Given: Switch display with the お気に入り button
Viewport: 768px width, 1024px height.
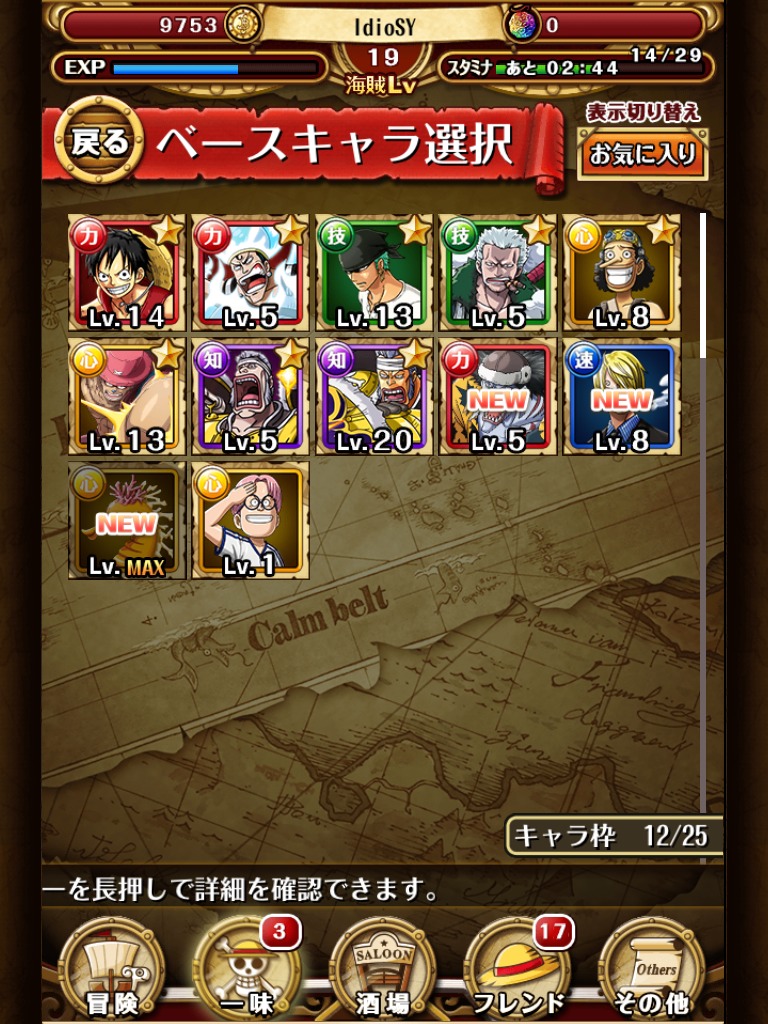Looking at the screenshot, I should pos(643,156).
